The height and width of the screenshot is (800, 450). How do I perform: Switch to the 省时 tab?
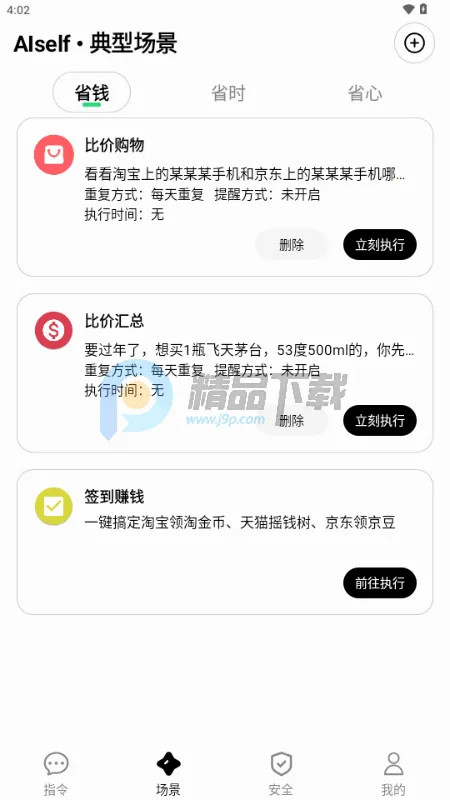click(x=229, y=93)
